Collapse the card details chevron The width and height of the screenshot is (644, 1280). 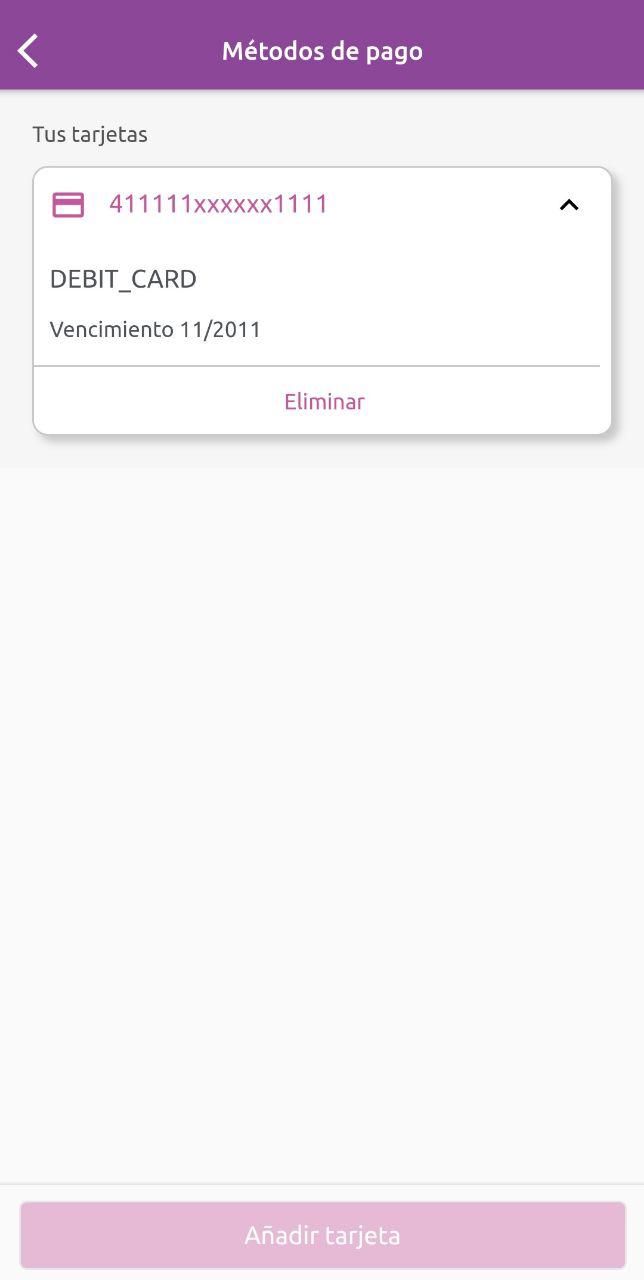[x=569, y=205]
